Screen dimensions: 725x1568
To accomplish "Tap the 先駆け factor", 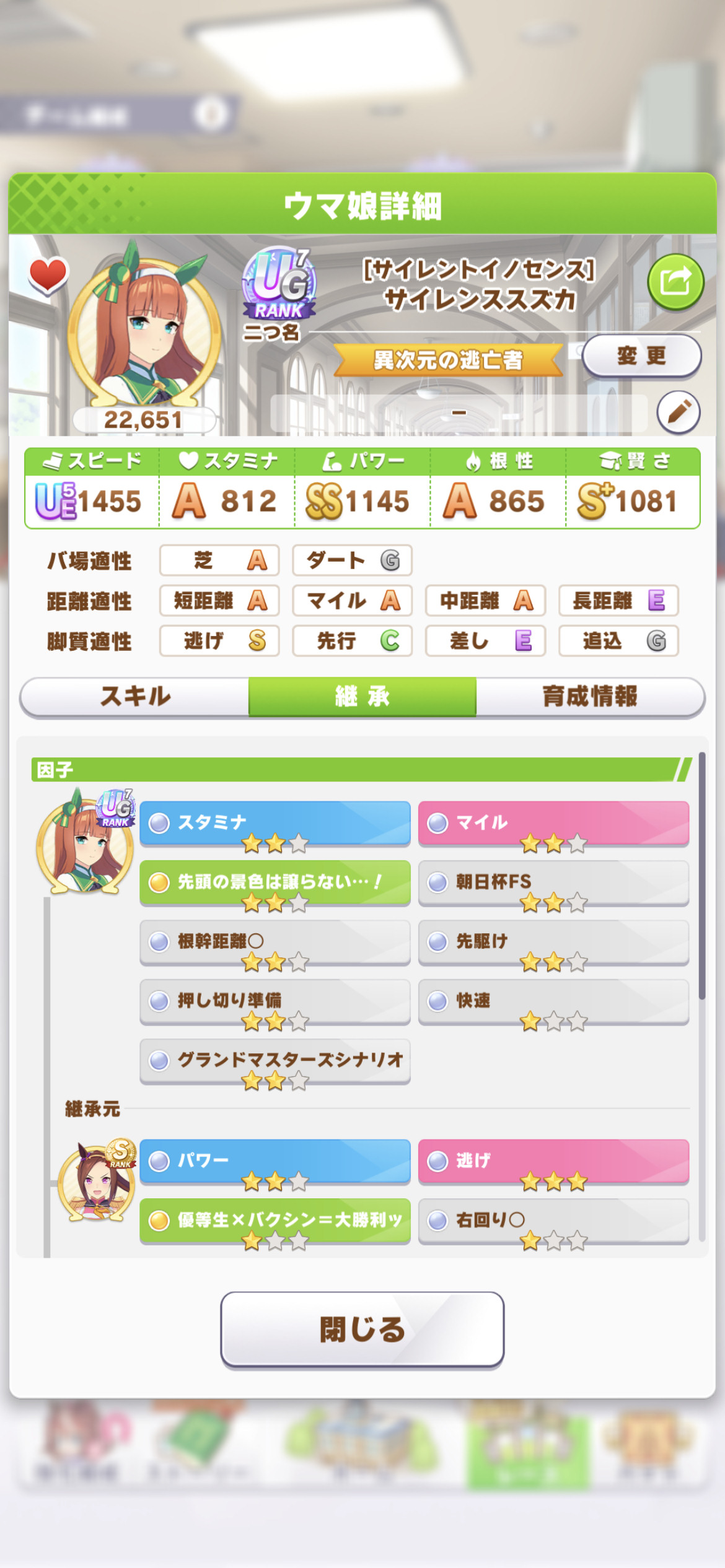I will click(553, 943).
